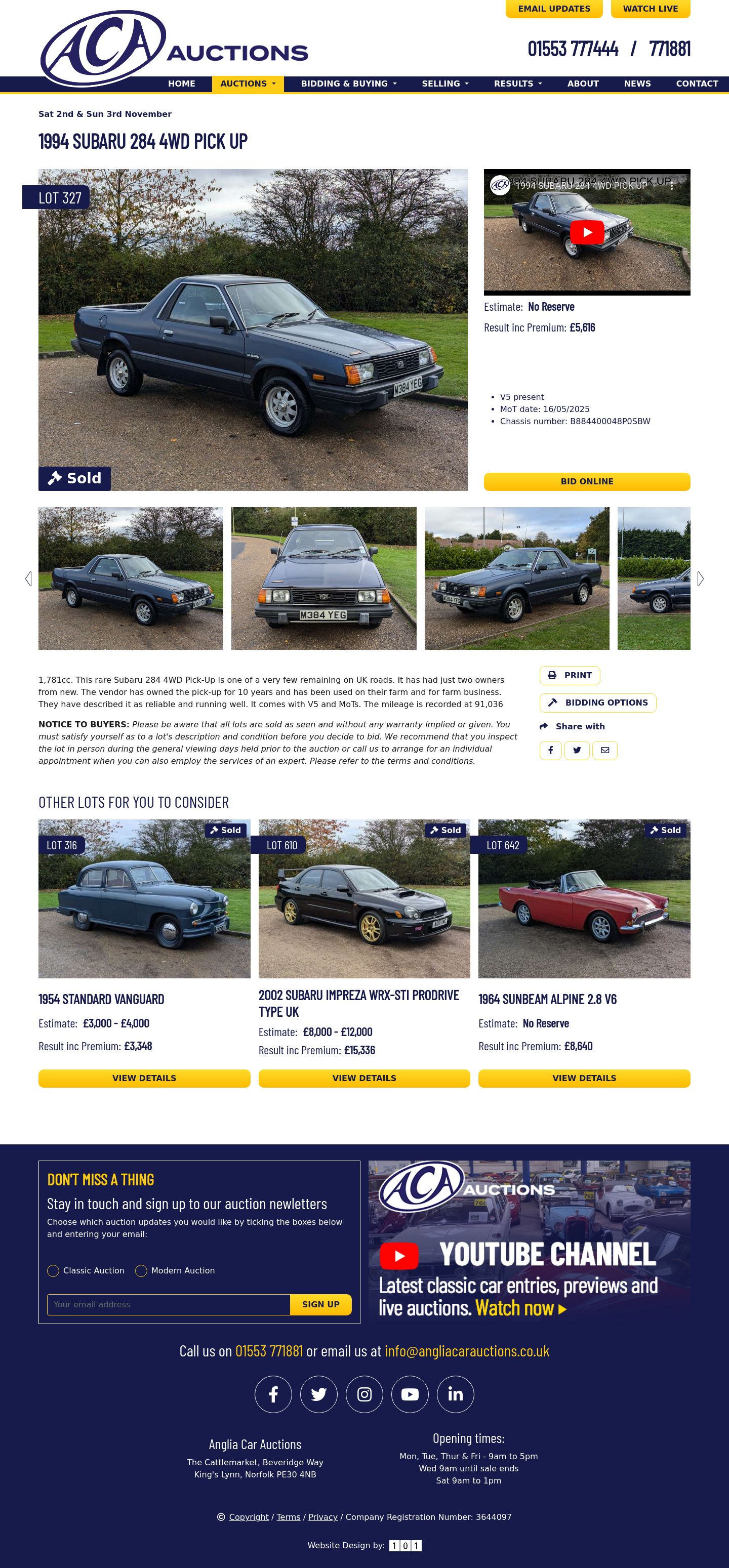Open Bidding Options

[597, 703]
